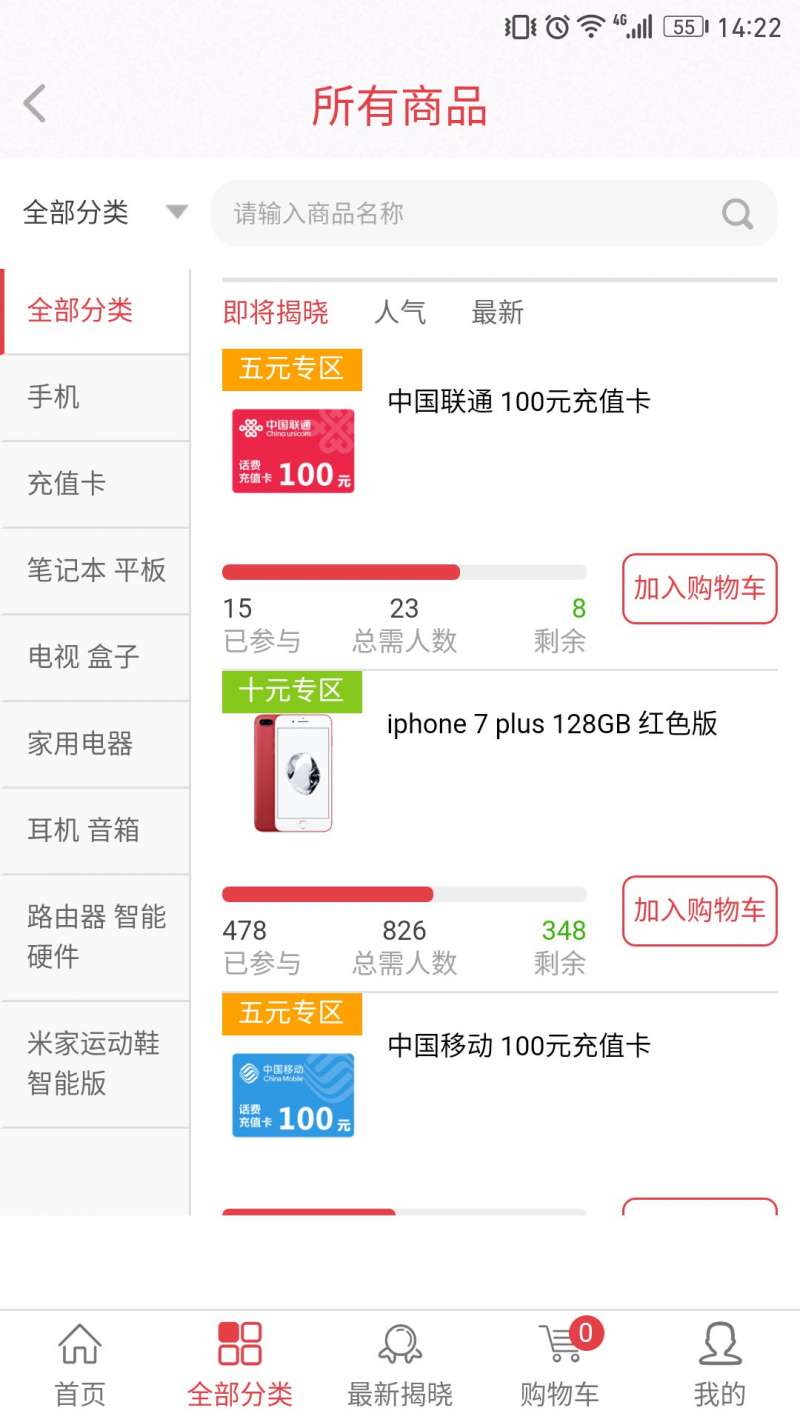The height and width of the screenshot is (1422, 800).
Task: Go to 首页 tab
Action: [x=80, y=1365]
